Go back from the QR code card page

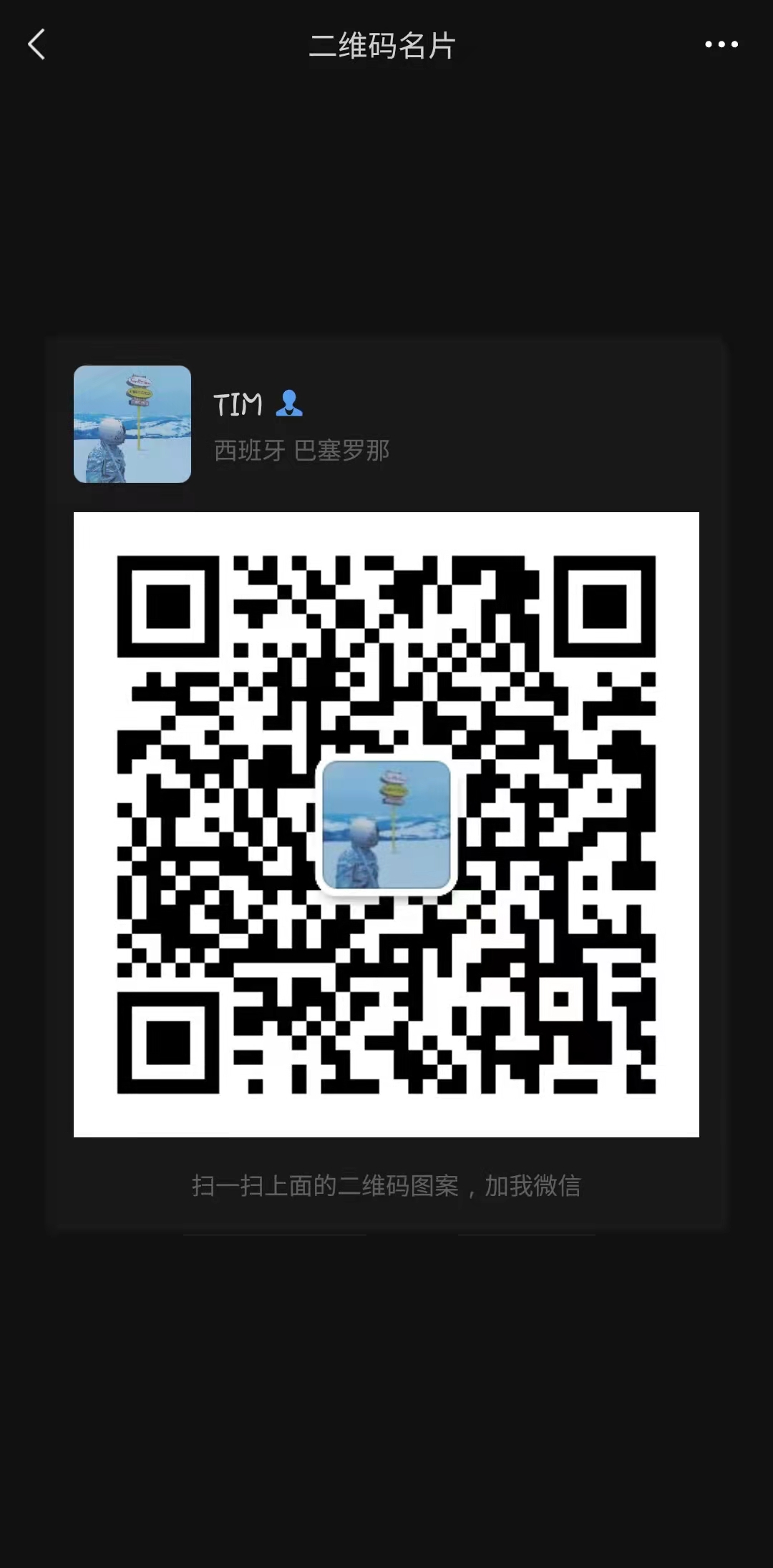pyautogui.click(x=37, y=44)
